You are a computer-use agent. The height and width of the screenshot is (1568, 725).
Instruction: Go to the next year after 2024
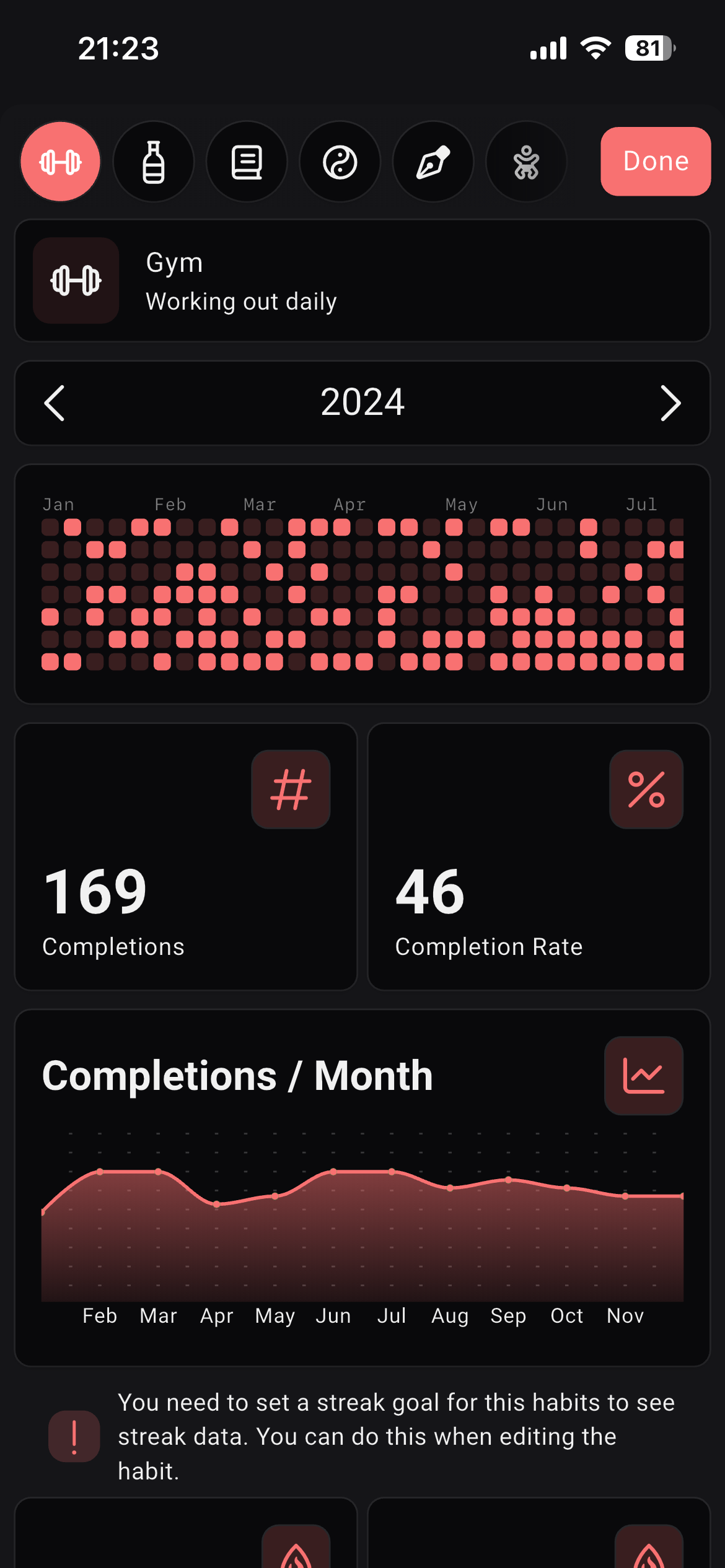[x=670, y=403]
